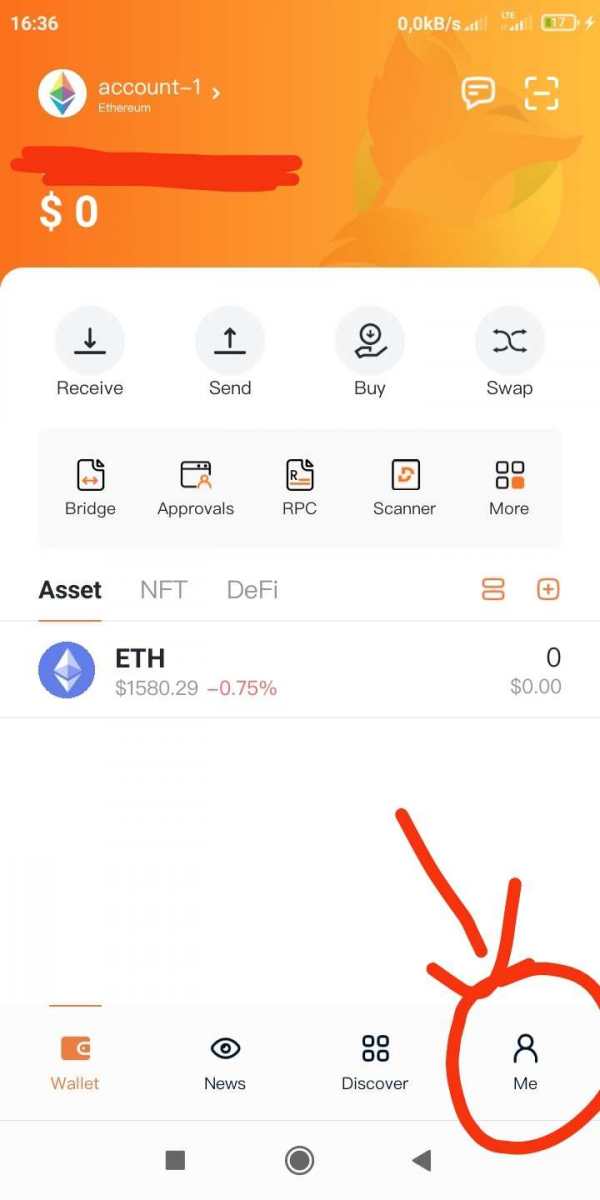
Task: Open the Discover tab
Action: (x=375, y=1062)
